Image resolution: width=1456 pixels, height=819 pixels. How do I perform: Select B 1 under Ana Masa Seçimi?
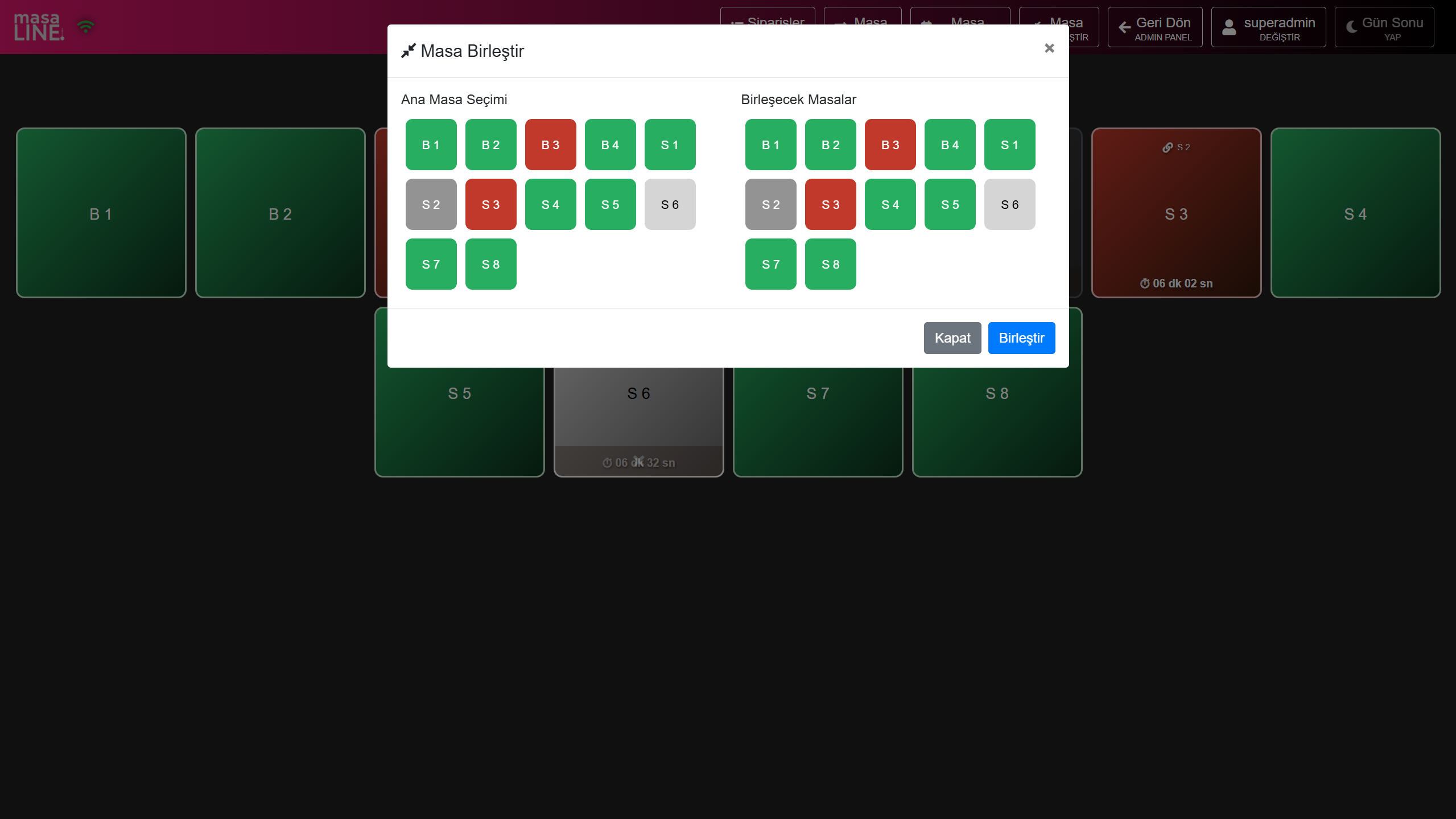coord(431,145)
